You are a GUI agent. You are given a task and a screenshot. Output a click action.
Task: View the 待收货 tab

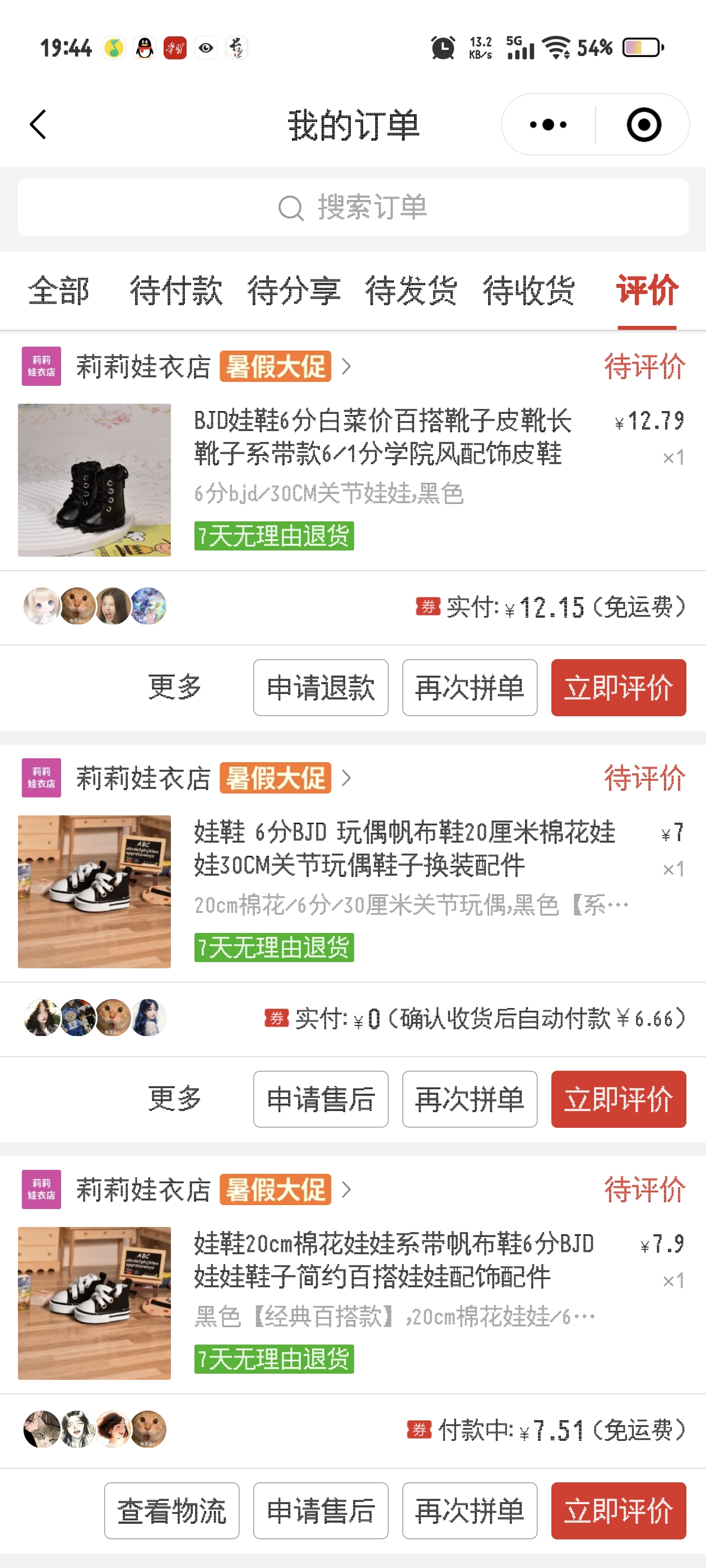click(529, 290)
